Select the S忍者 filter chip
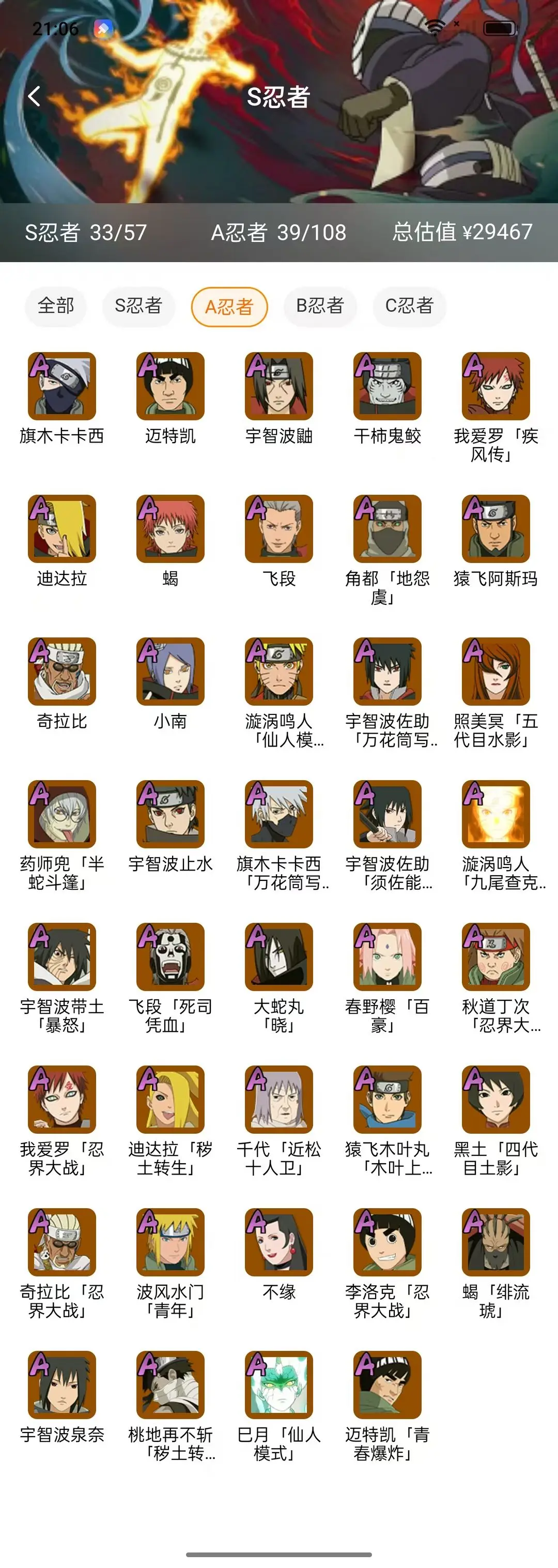 pyautogui.click(x=139, y=306)
